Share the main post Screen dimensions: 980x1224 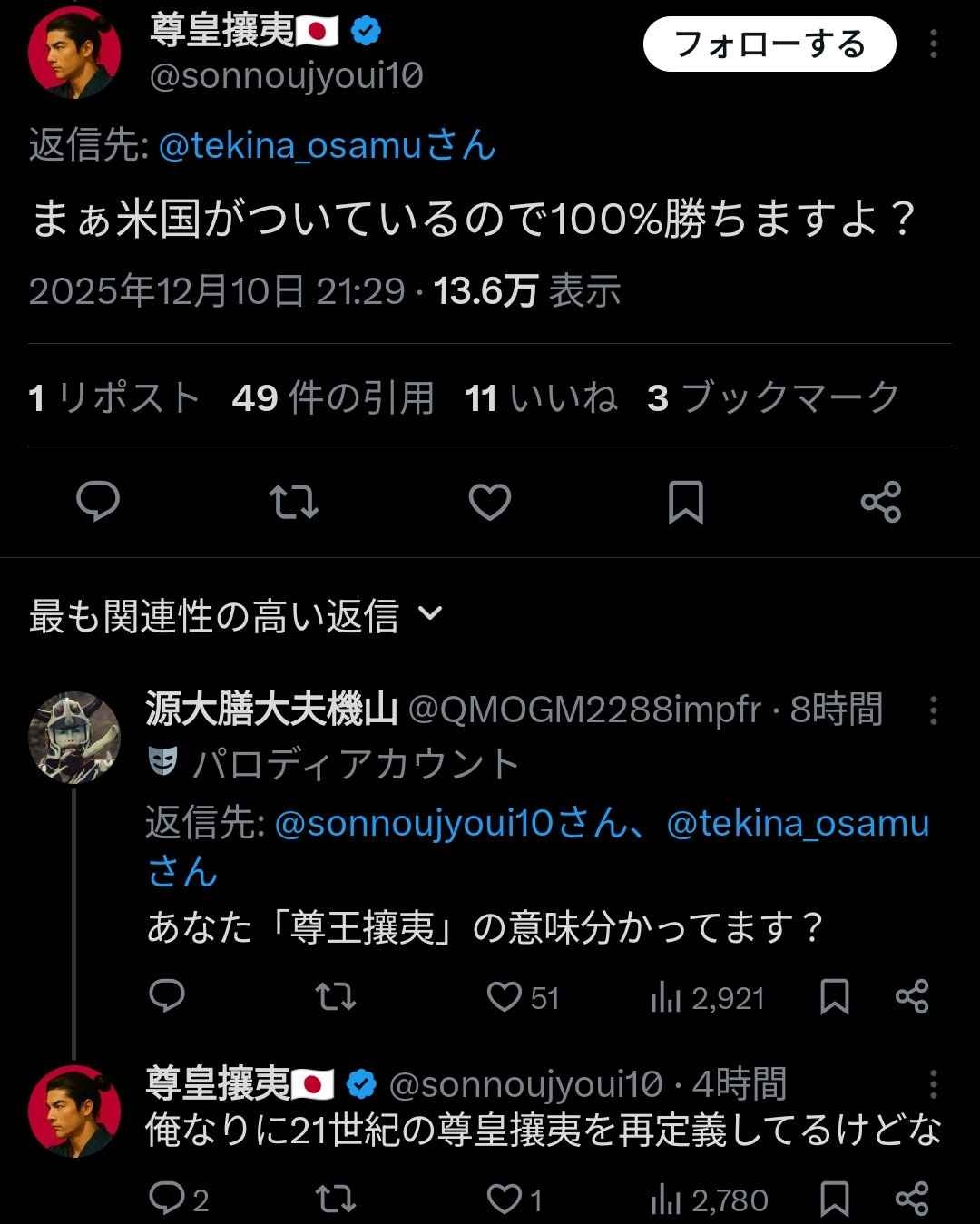880,502
